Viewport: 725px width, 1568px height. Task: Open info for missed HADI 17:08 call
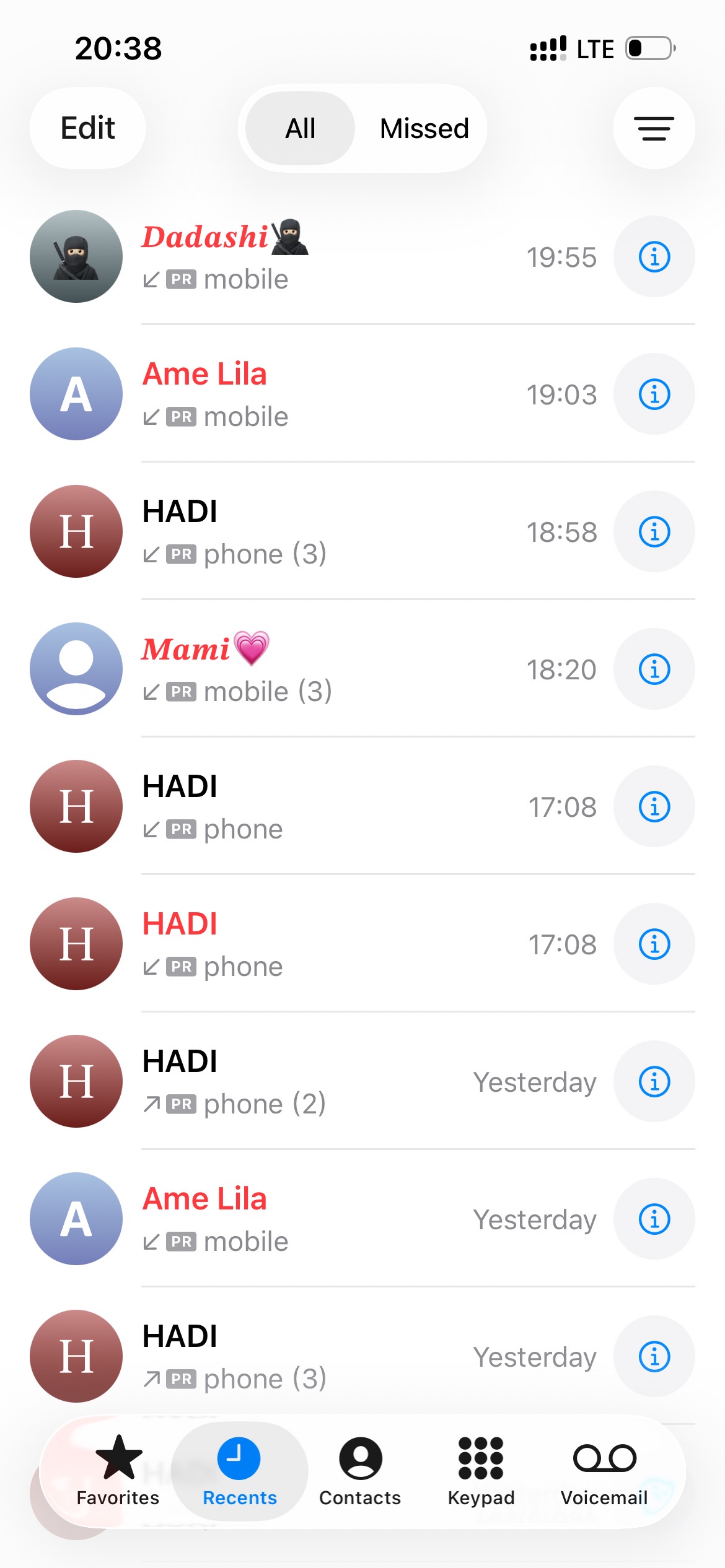click(654, 944)
